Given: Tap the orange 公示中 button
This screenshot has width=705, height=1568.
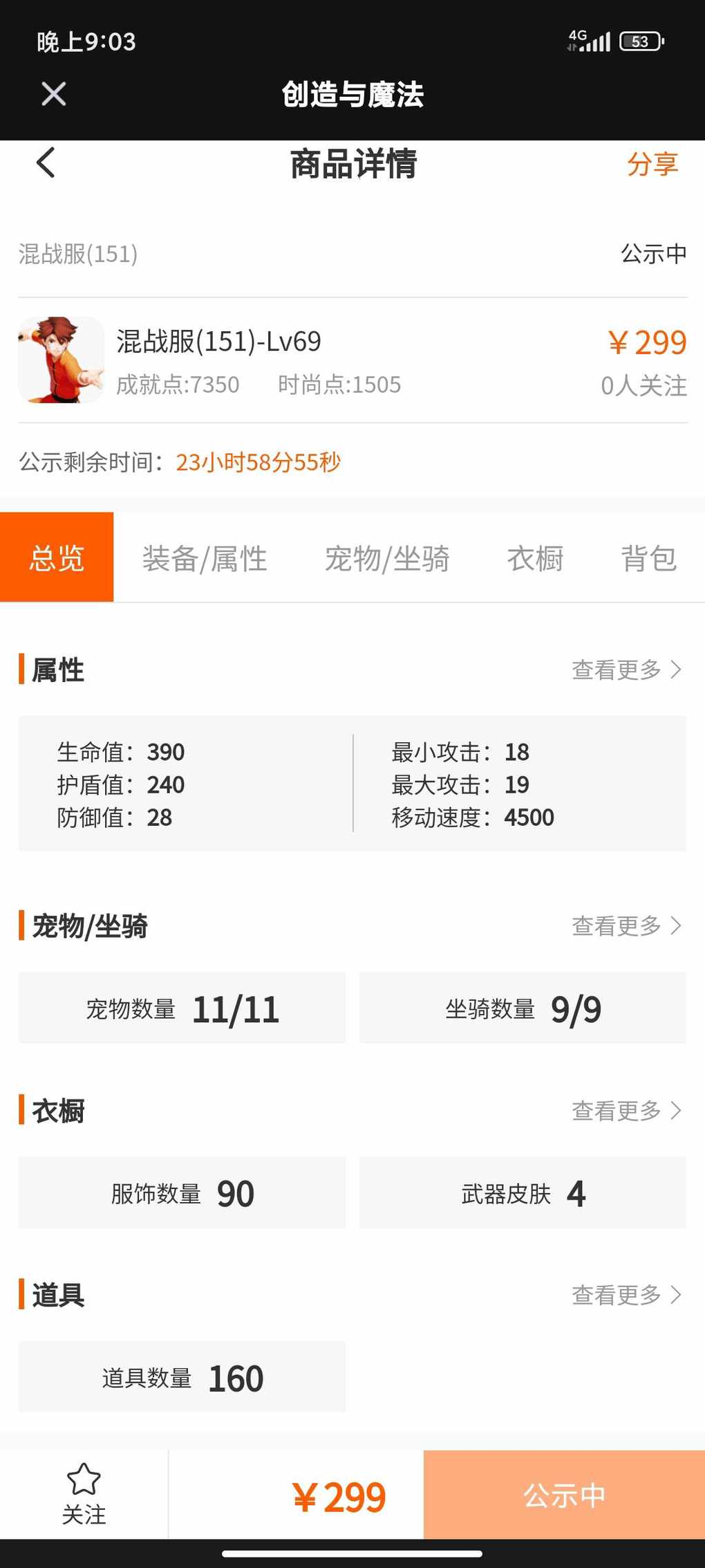Looking at the screenshot, I should pos(564,1495).
